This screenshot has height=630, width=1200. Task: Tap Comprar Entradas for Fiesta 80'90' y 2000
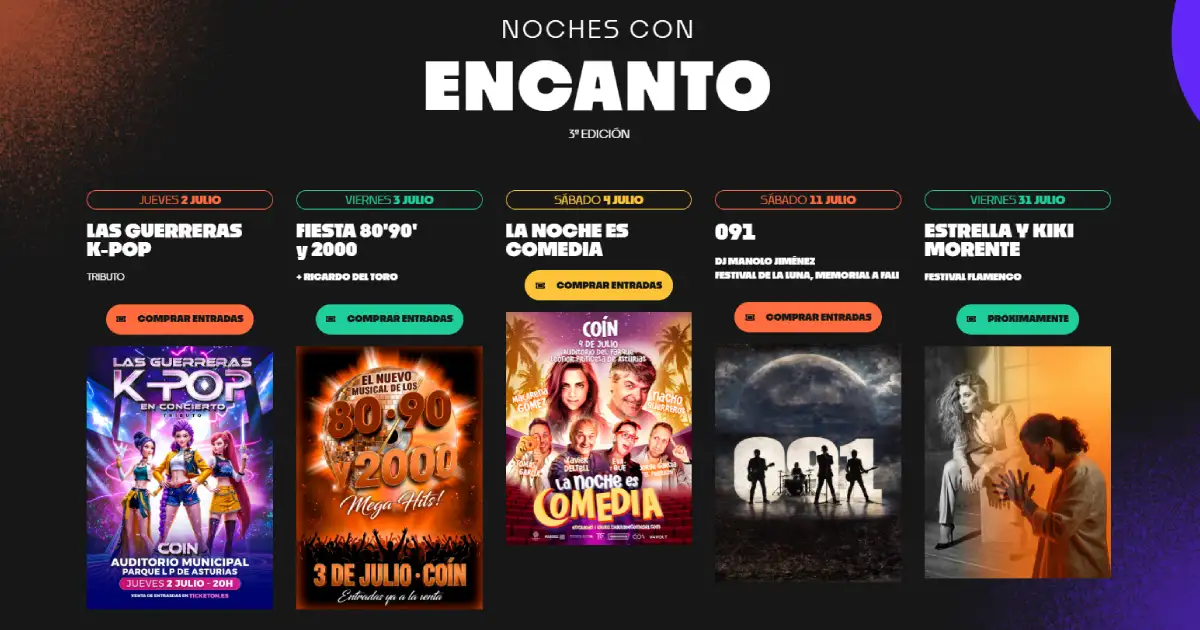click(x=389, y=319)
